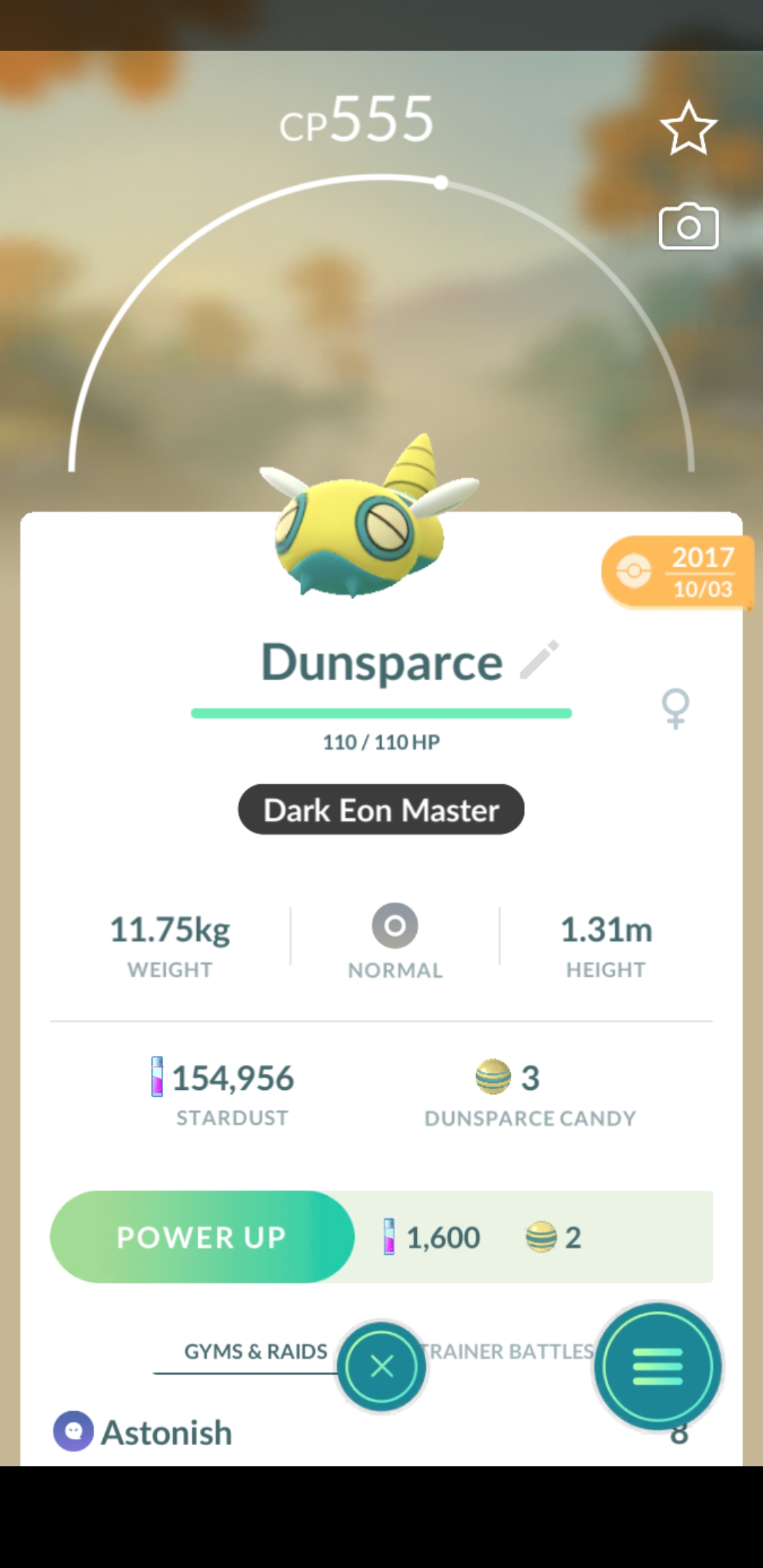The image size is (763, 1568).
Task: Close the Pokémon details screen
Action: point(381,1367)
